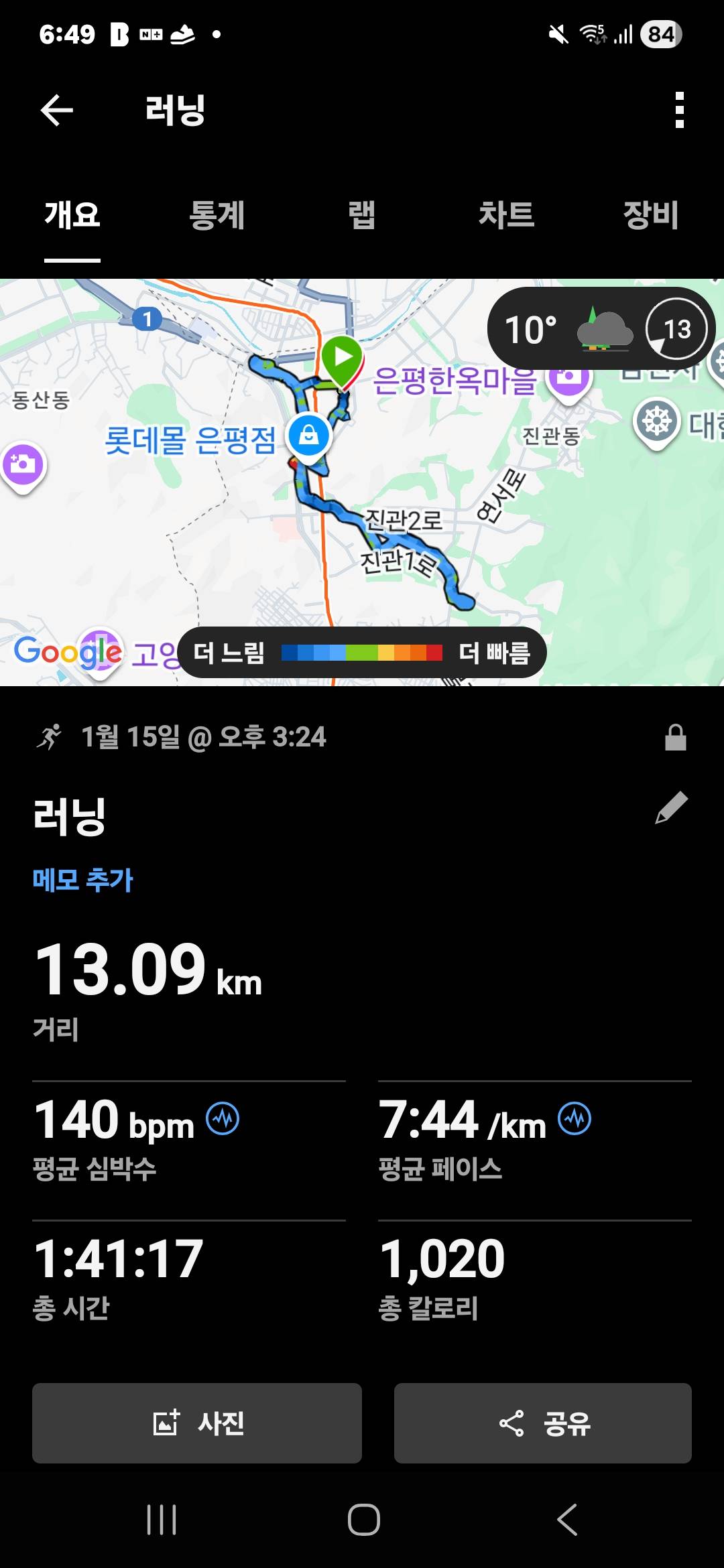Tap the 롯데몰 은평점 shopping bag map pin
This screenshot has width=724, height=1568.
[309, 436]
